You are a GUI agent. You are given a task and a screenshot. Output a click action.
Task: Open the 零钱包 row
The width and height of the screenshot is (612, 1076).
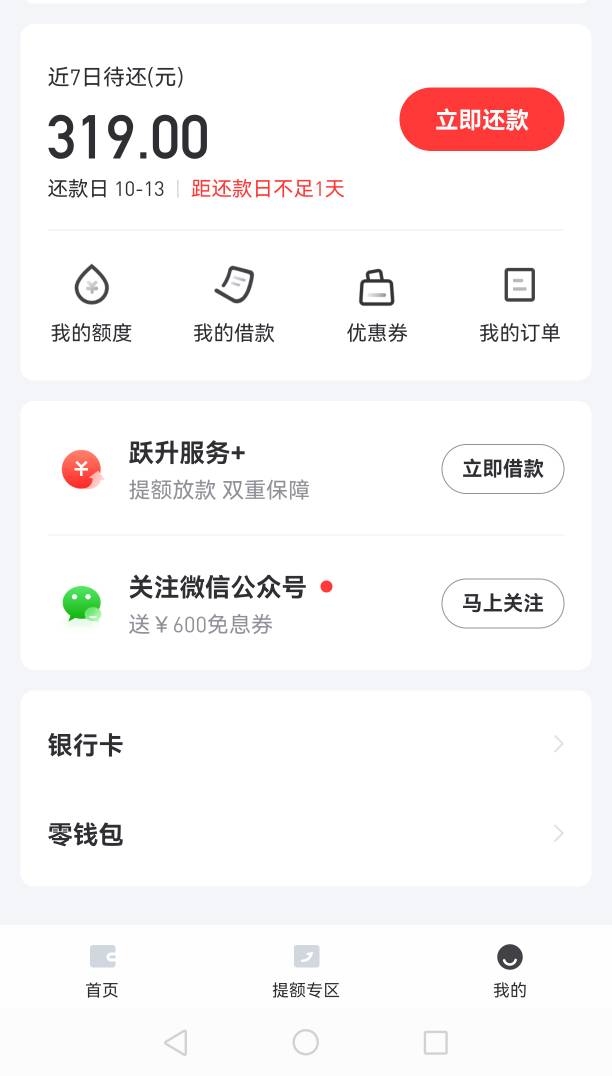[306, 834]
